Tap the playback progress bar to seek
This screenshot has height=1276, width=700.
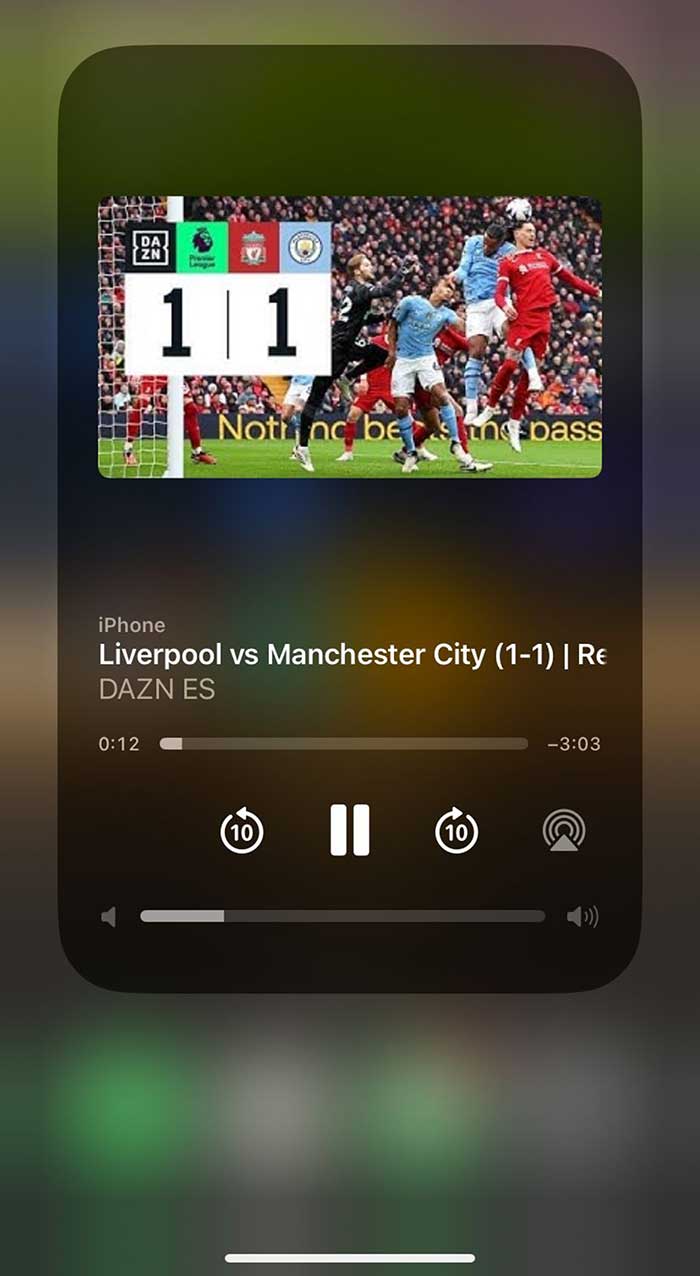pyautogui.click(x=343, y=744)
